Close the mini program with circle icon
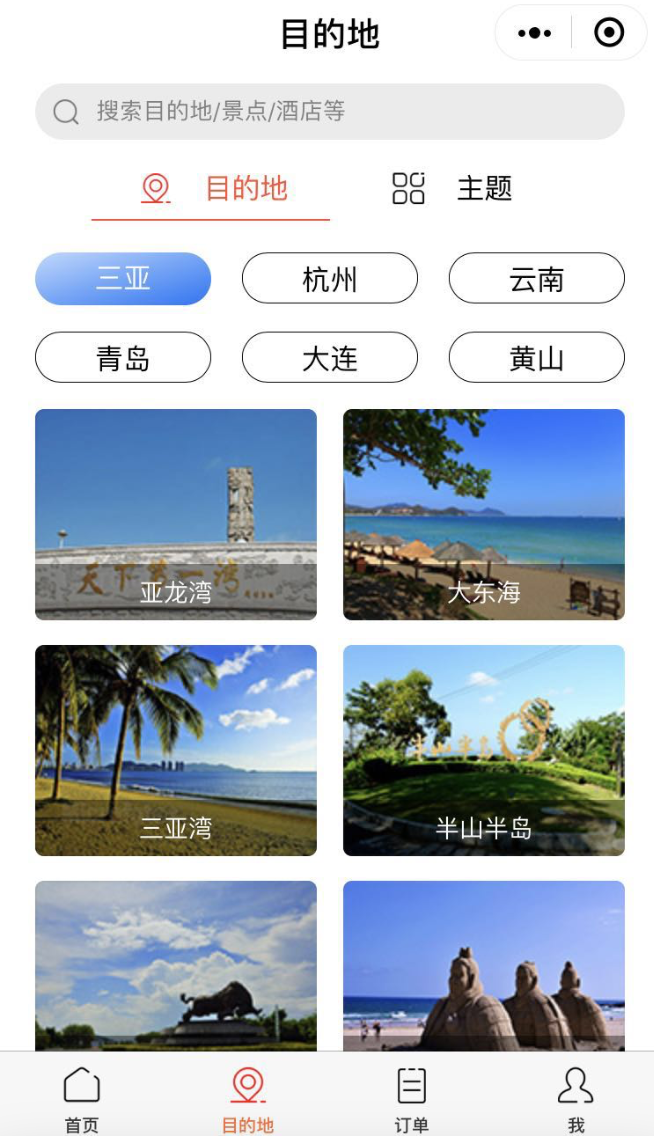 (x=608, y=33)
